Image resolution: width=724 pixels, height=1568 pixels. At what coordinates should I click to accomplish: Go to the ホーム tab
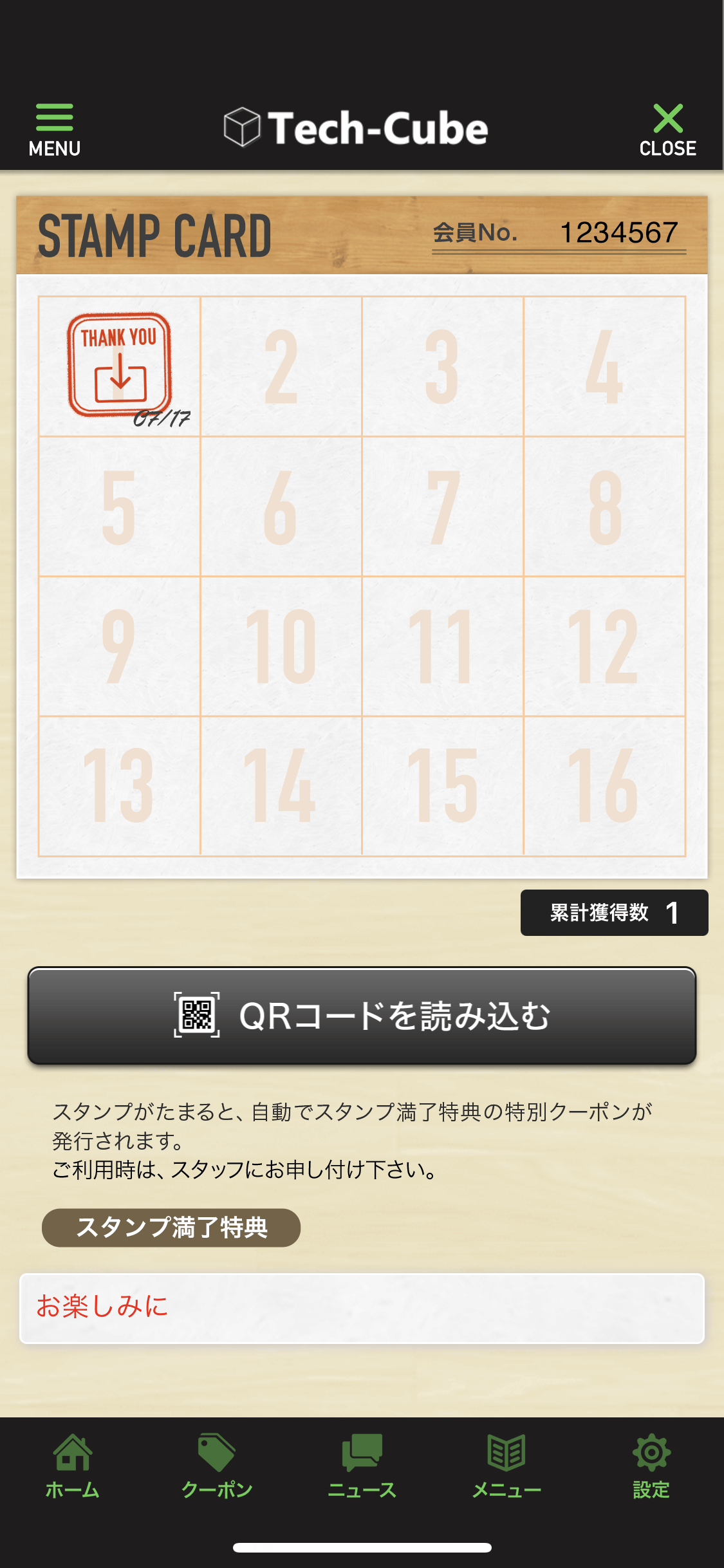(x=72, y=1466)
